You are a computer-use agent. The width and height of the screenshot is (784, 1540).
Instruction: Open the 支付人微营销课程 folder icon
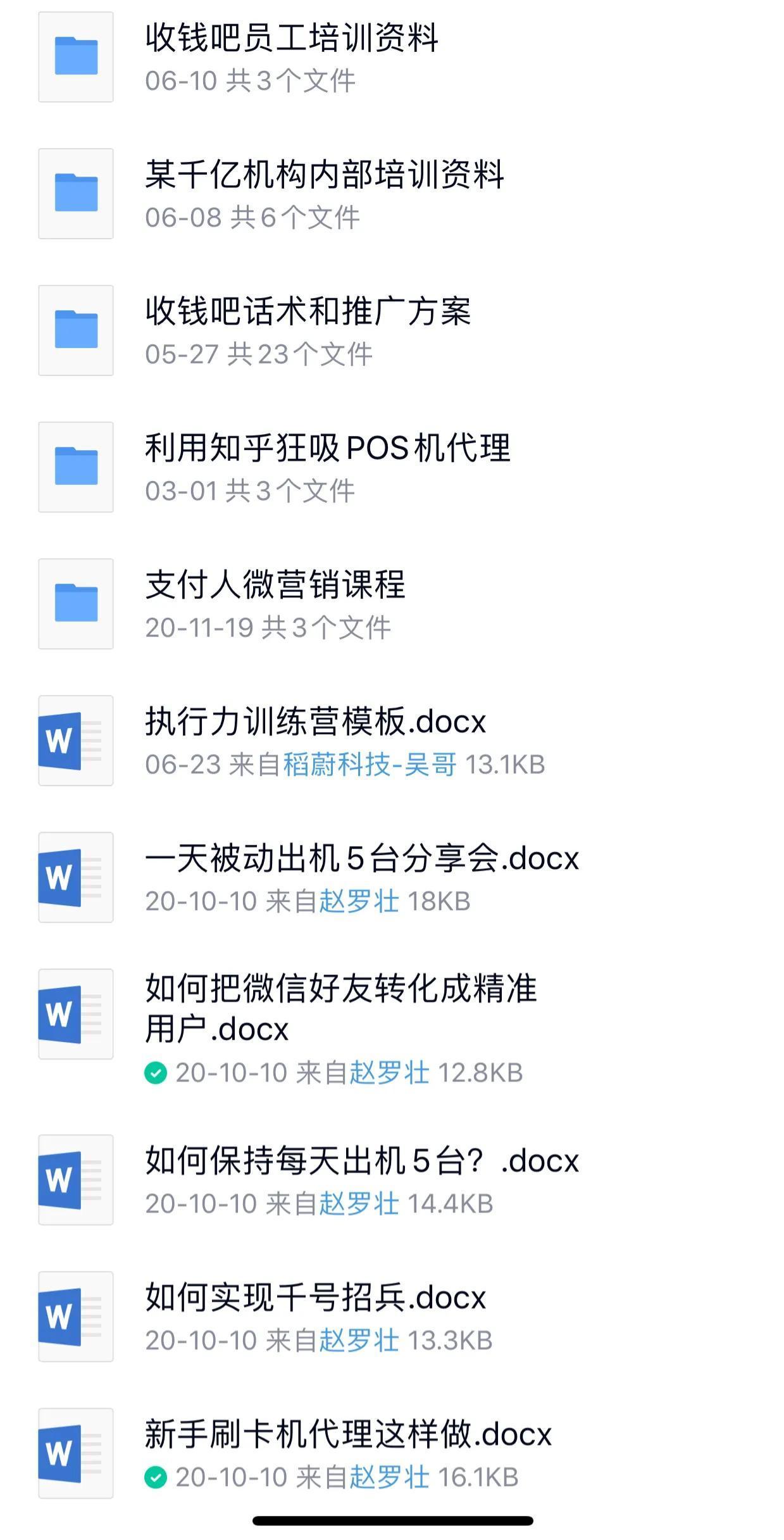[x=75, y=604]
